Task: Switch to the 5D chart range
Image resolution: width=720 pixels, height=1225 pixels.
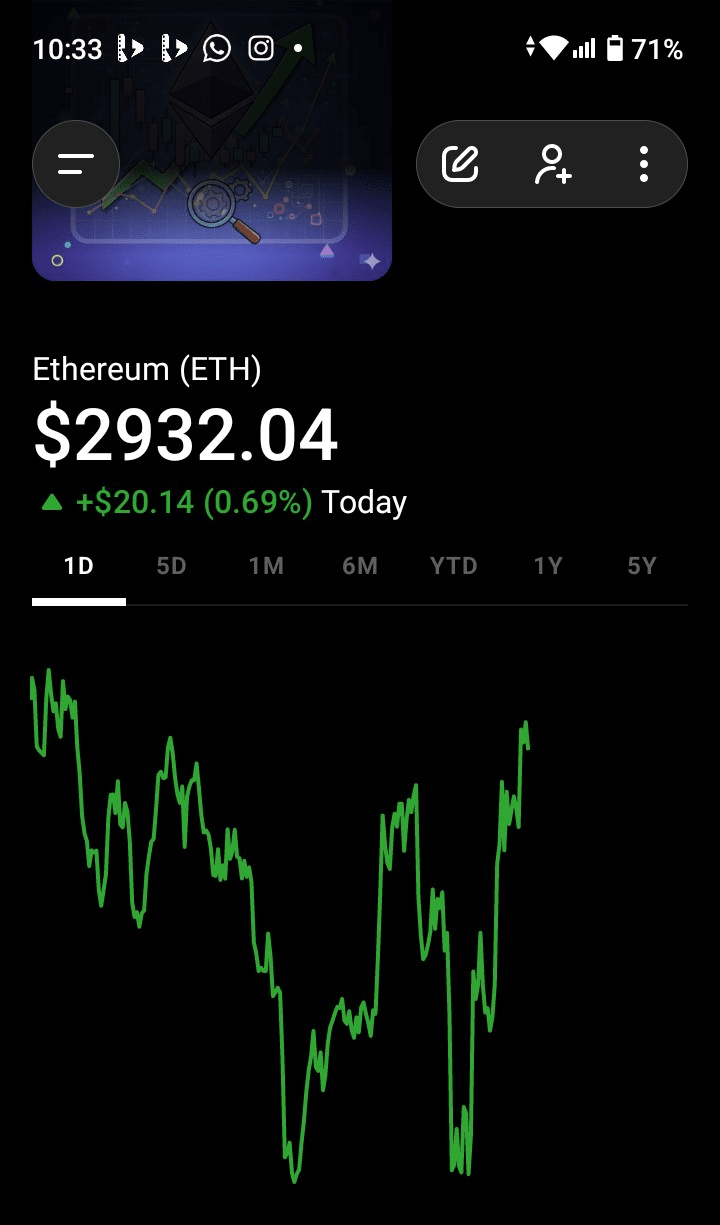Action: 172,566
